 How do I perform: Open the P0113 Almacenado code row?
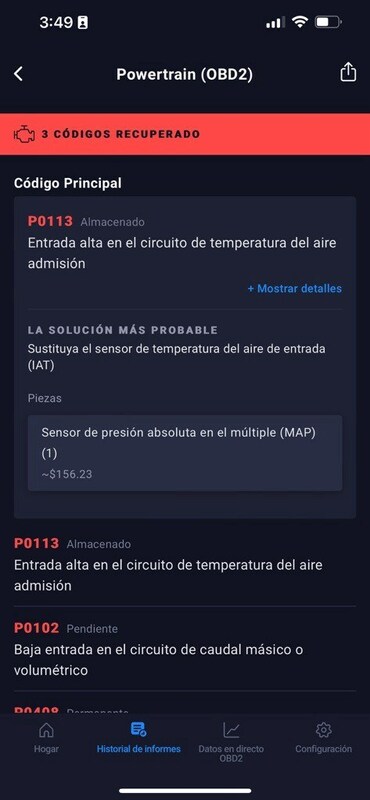185,565
